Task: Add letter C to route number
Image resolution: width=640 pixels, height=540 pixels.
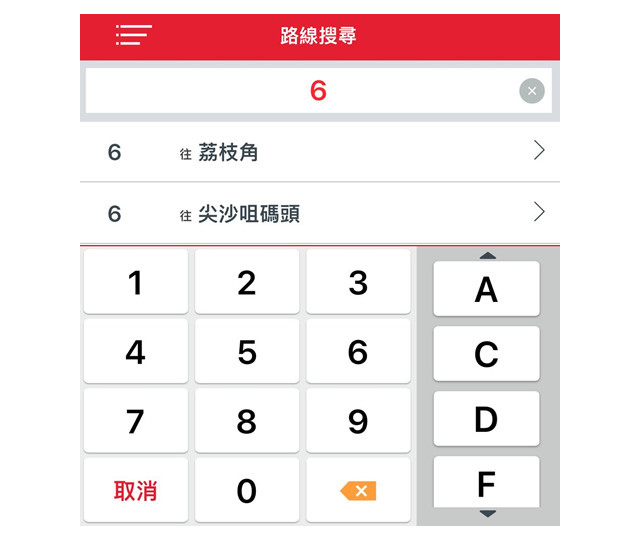Action: coord(486,354)
